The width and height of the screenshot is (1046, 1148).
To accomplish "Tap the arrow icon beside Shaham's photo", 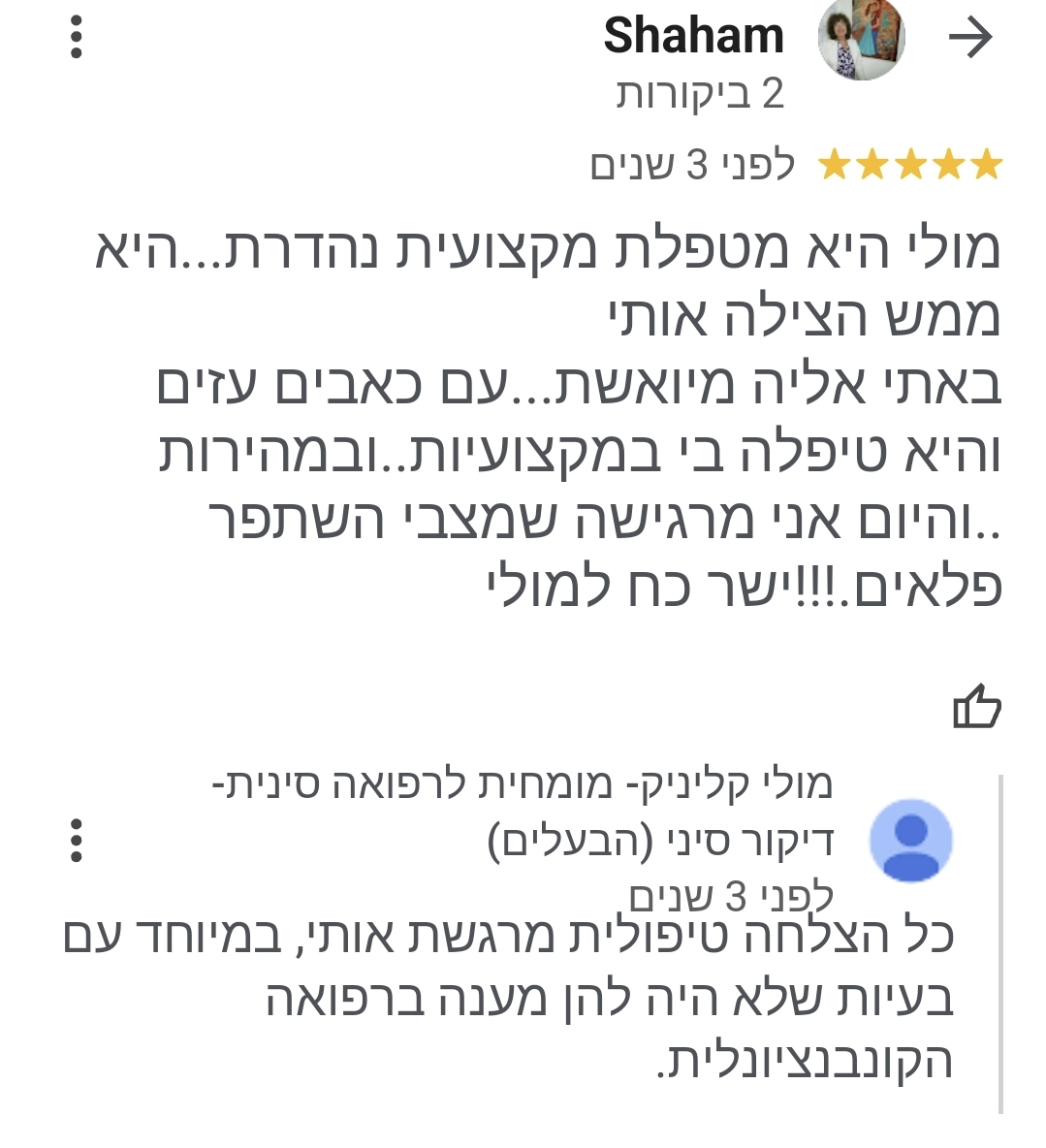I will point(969,39).
